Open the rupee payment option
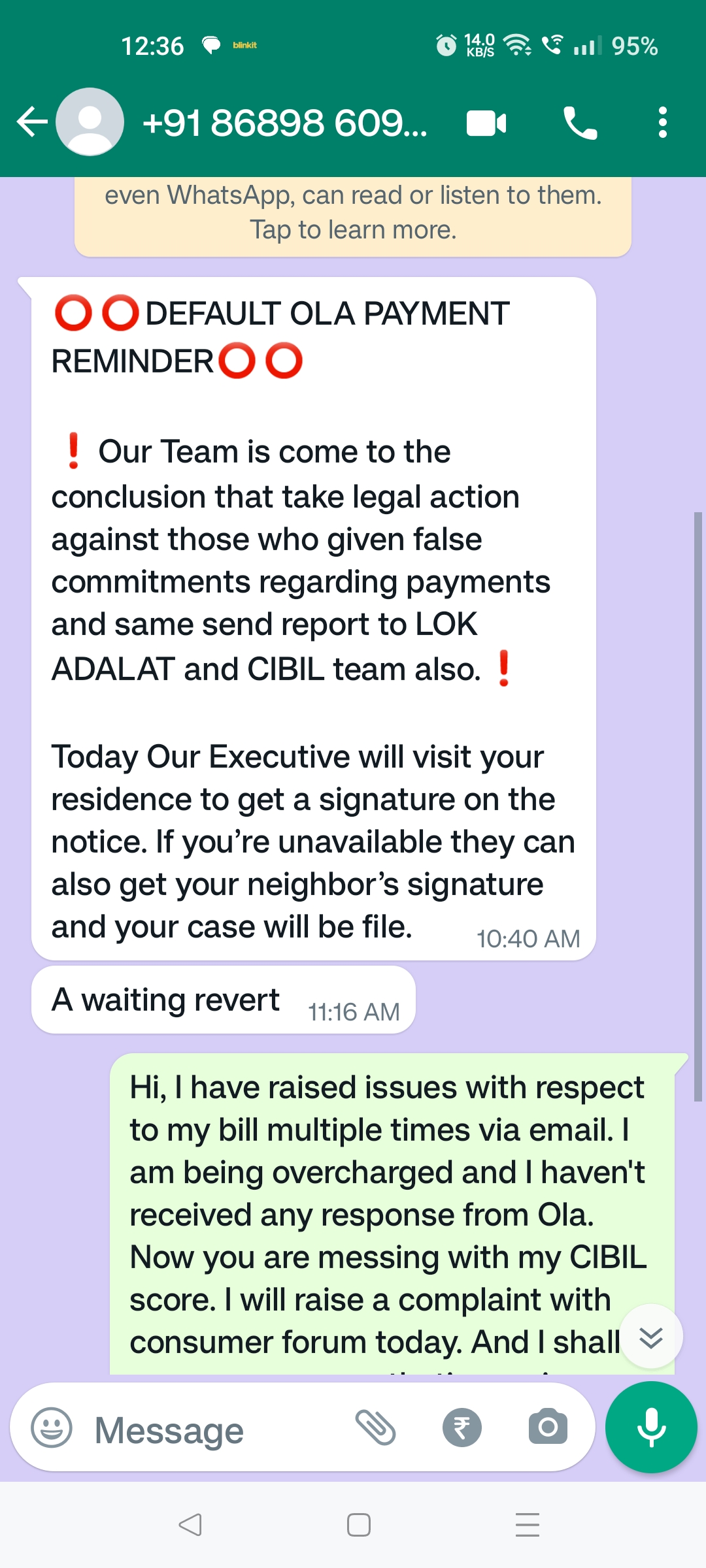 [x=462, y=1428]
